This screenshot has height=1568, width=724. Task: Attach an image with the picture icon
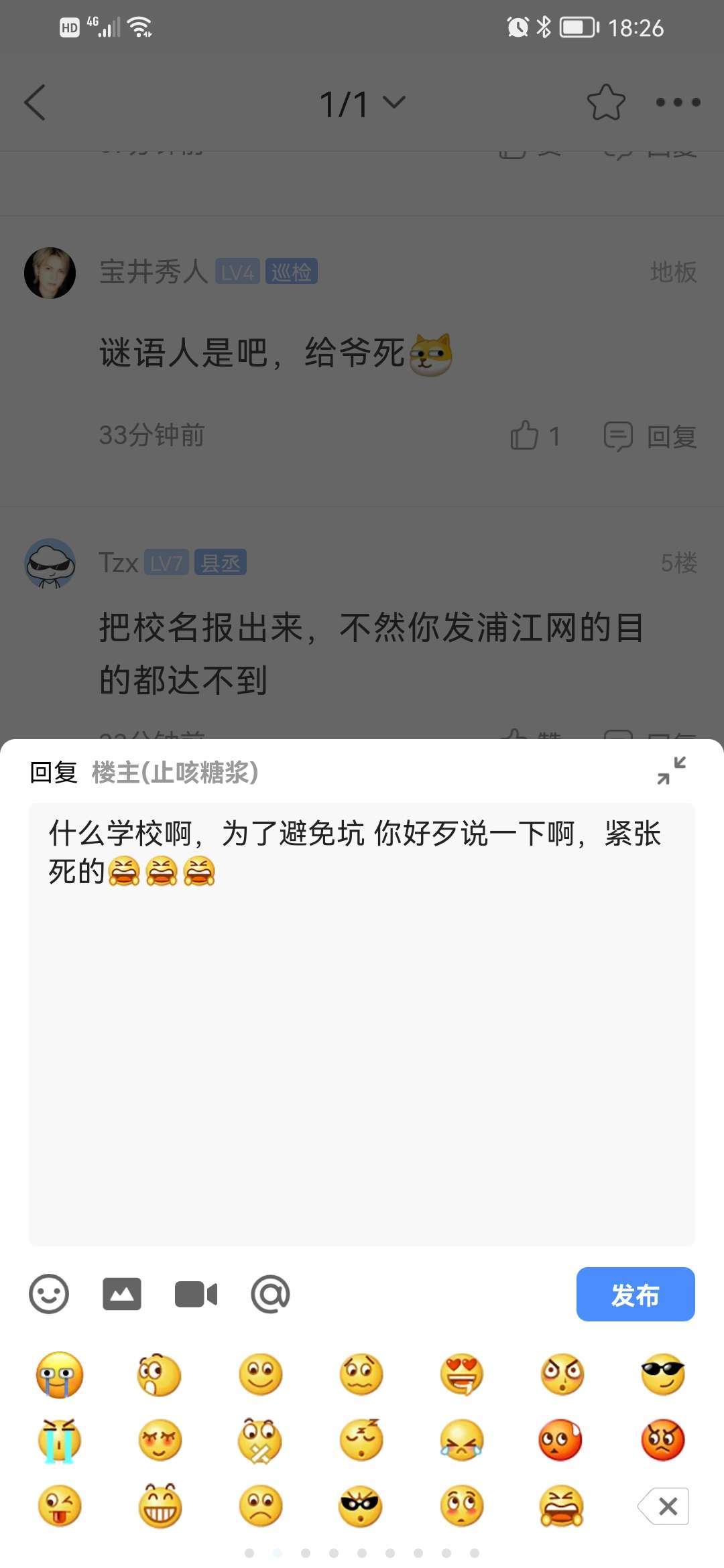point(122,1294)
